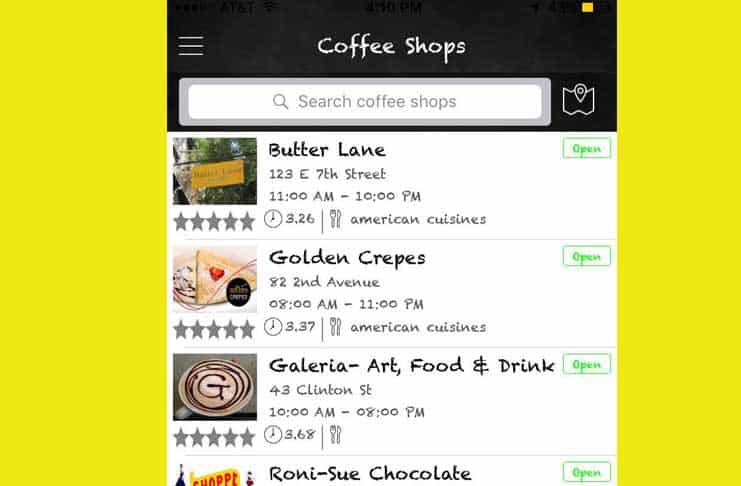Open the Golden Crepes listing

(x=347, y=258)
